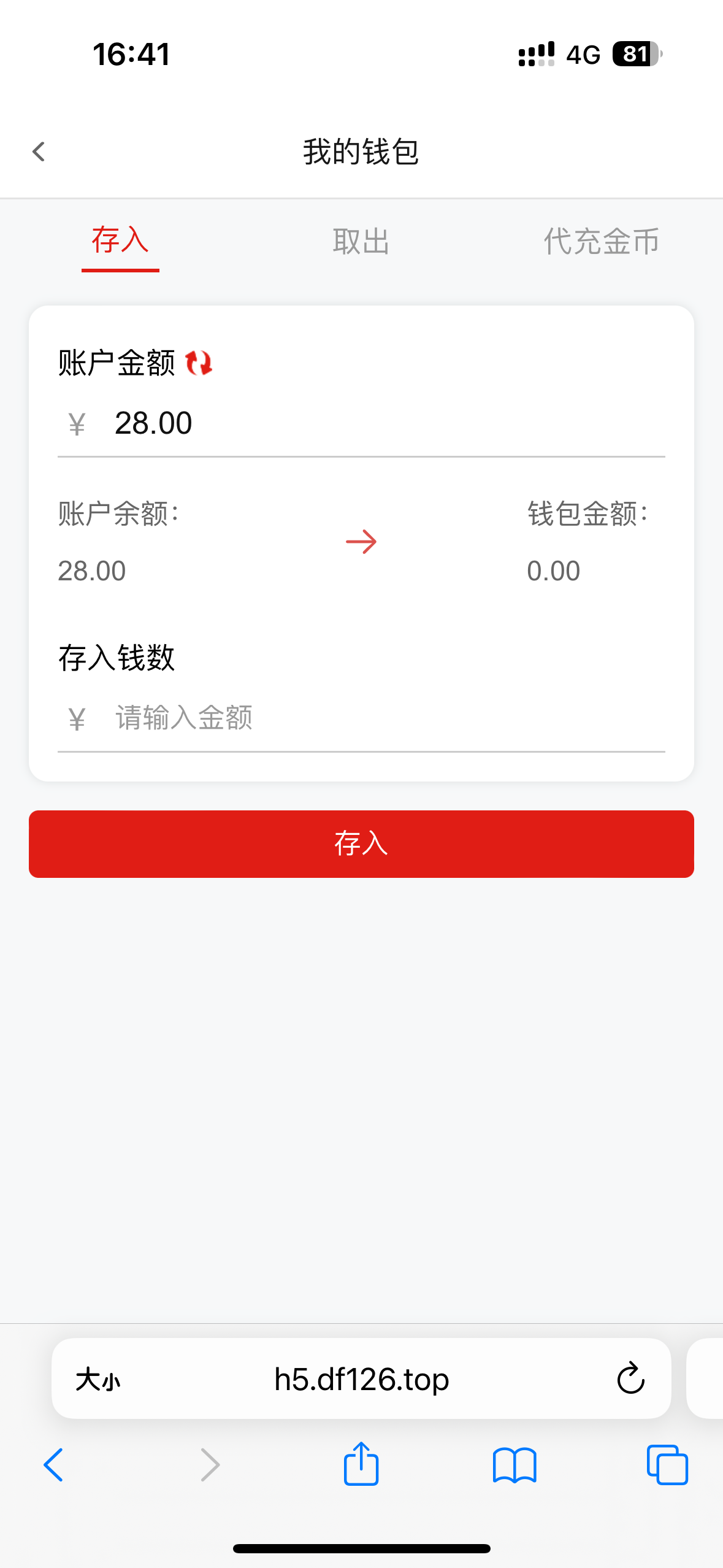The width and height of the screenshot is (723, 1568).
Task: Go back in Safari browser
Action: coord(54,1465)
